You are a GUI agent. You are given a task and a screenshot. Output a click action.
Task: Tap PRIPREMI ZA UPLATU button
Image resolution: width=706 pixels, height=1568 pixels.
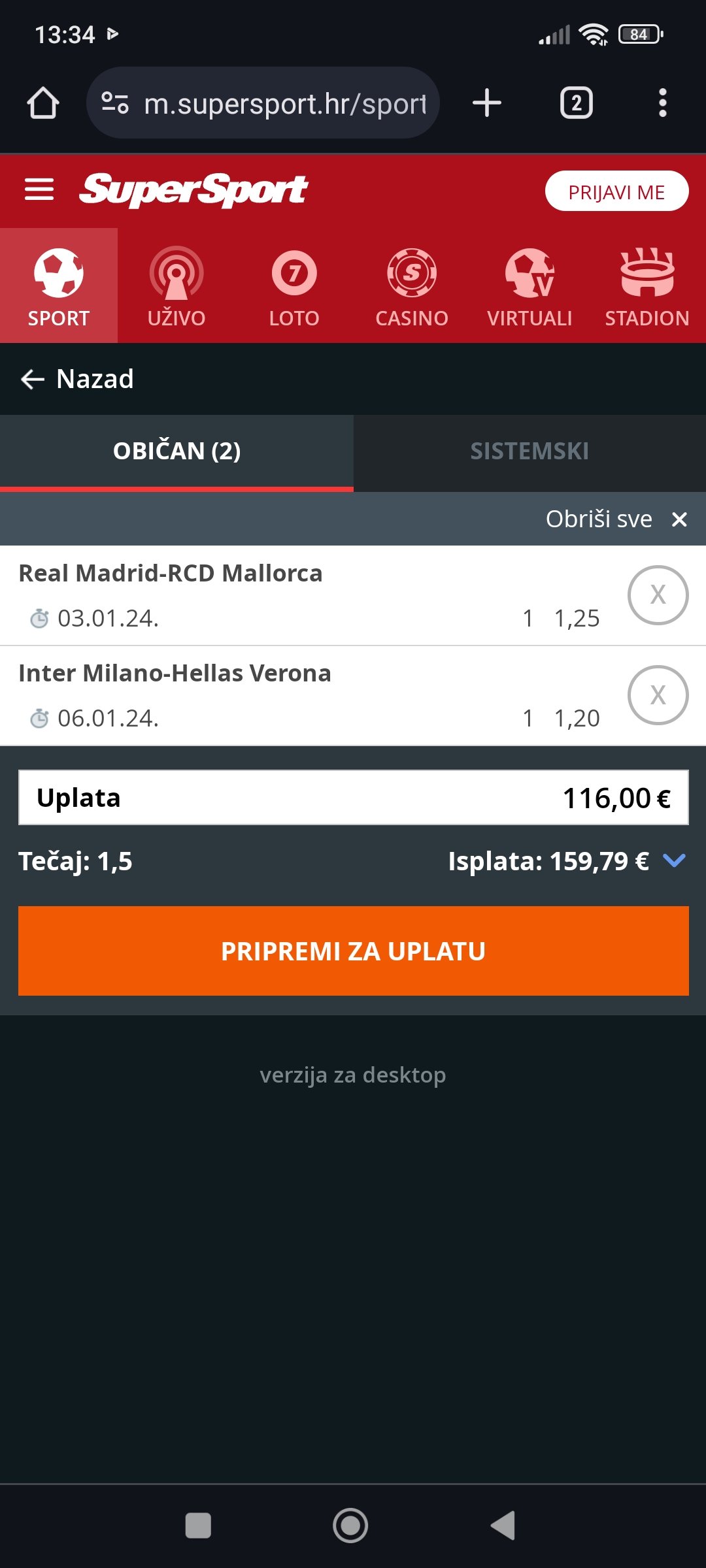pyautogui.click(x=354, y=951)
